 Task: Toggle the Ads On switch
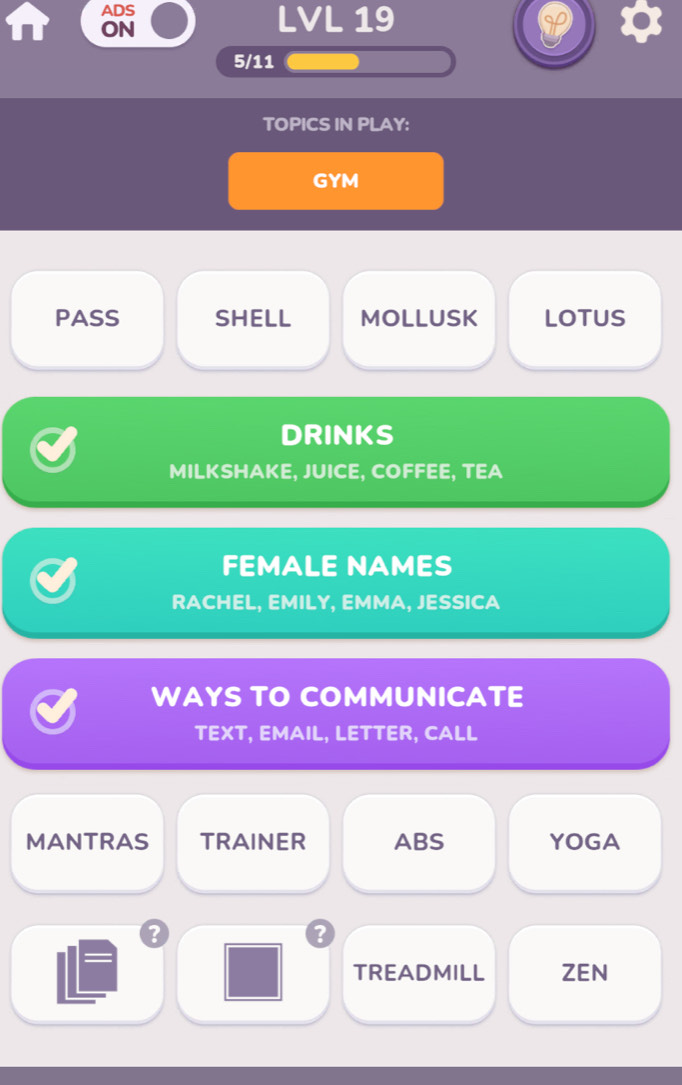(137, 22)
